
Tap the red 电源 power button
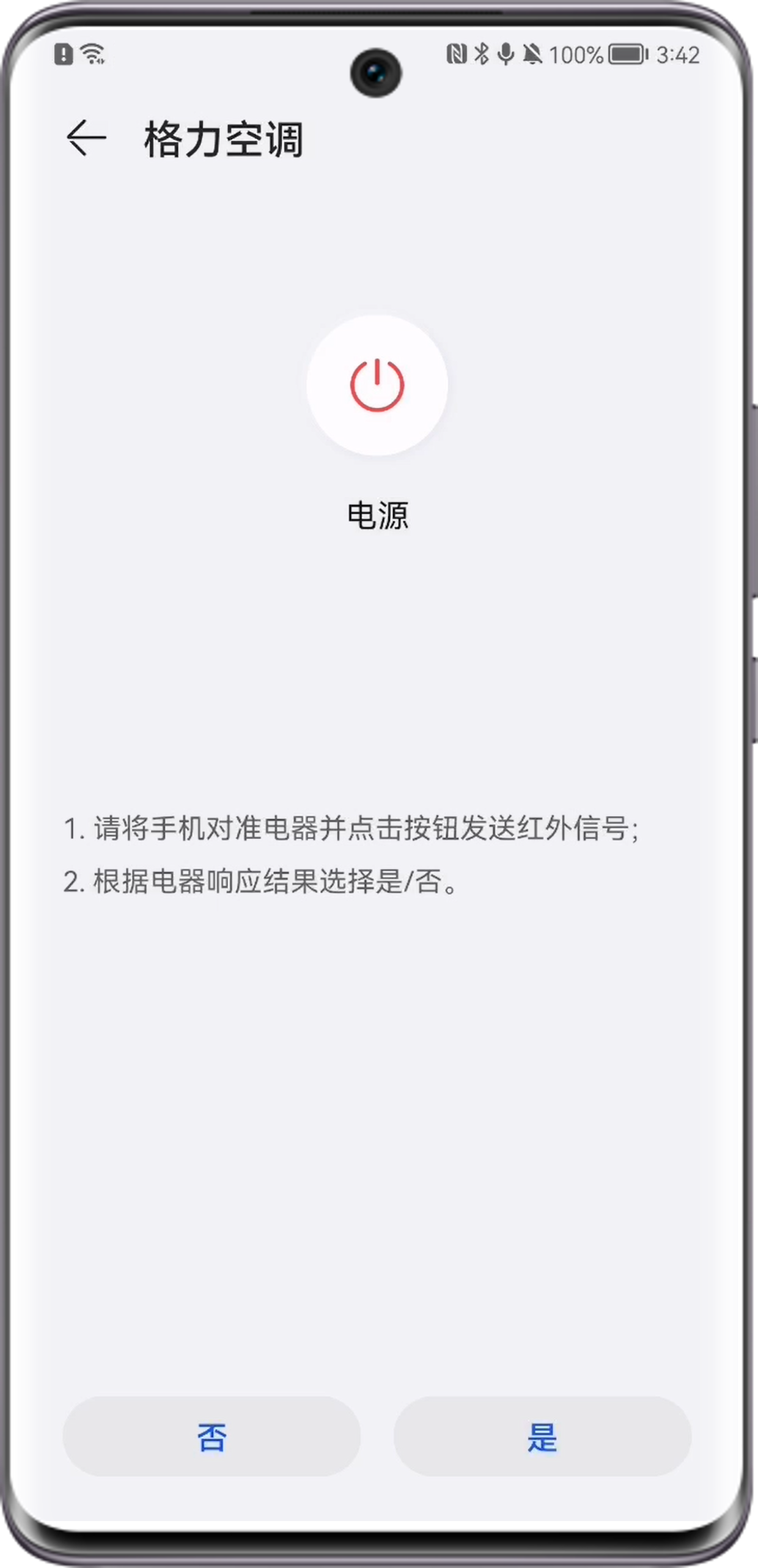[x=377, y=385]
